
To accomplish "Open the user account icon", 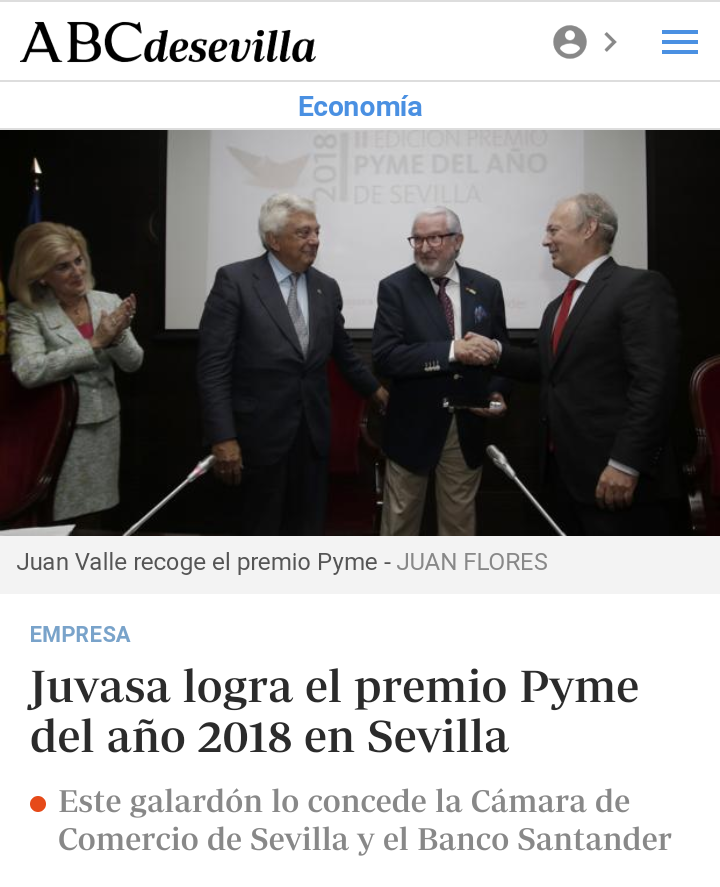I will (570, 42).
